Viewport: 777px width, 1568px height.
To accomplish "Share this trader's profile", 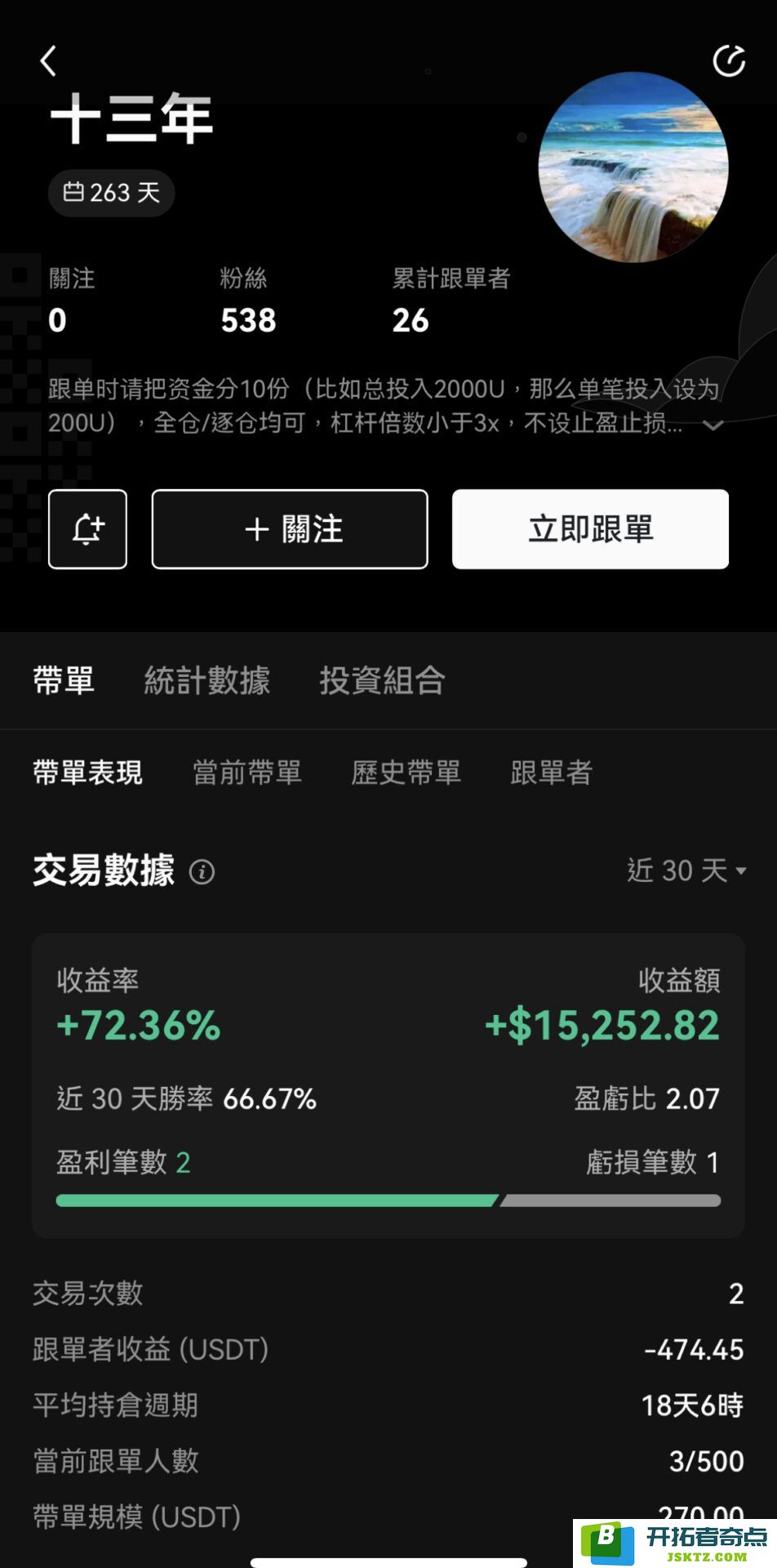I will click(x=728, y=61).
